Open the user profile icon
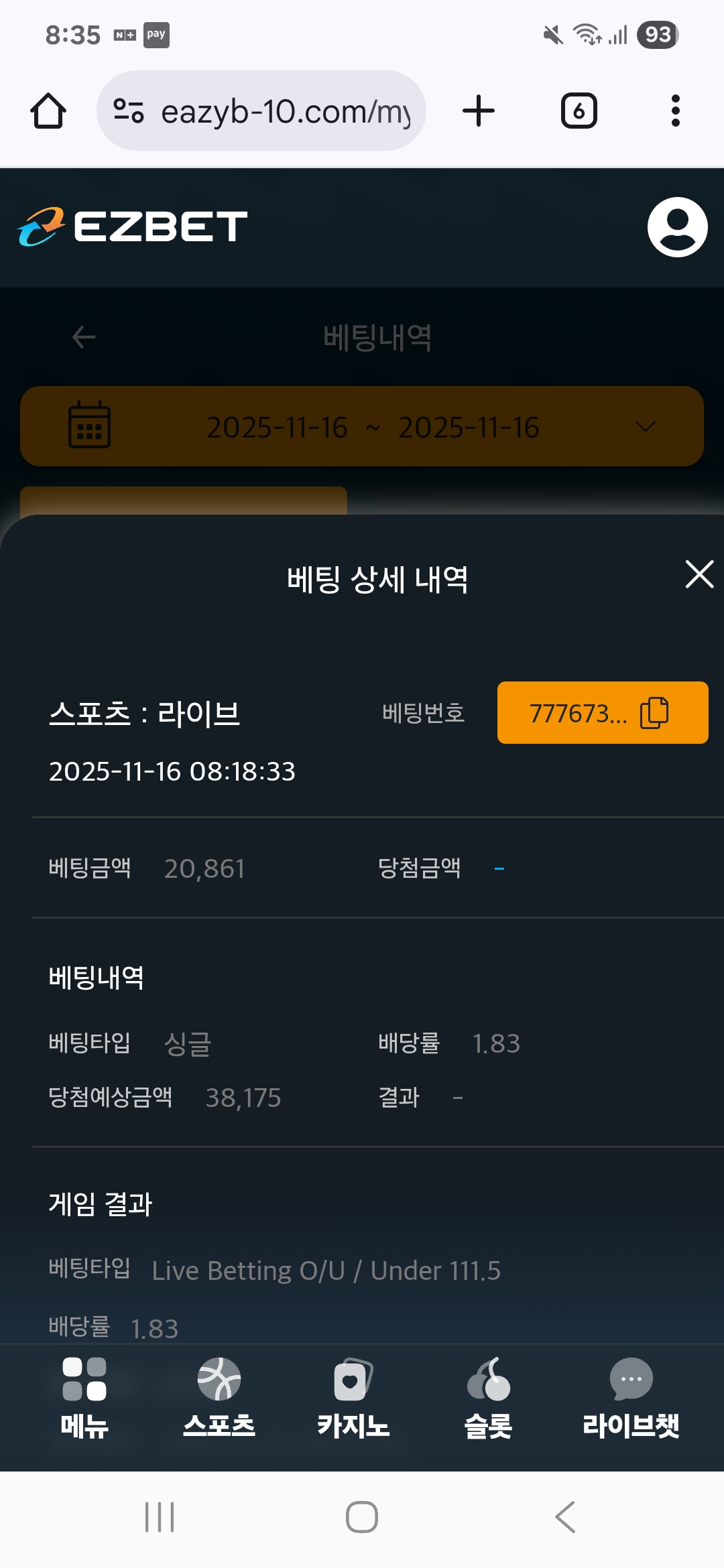 click(x=677, y=227)
